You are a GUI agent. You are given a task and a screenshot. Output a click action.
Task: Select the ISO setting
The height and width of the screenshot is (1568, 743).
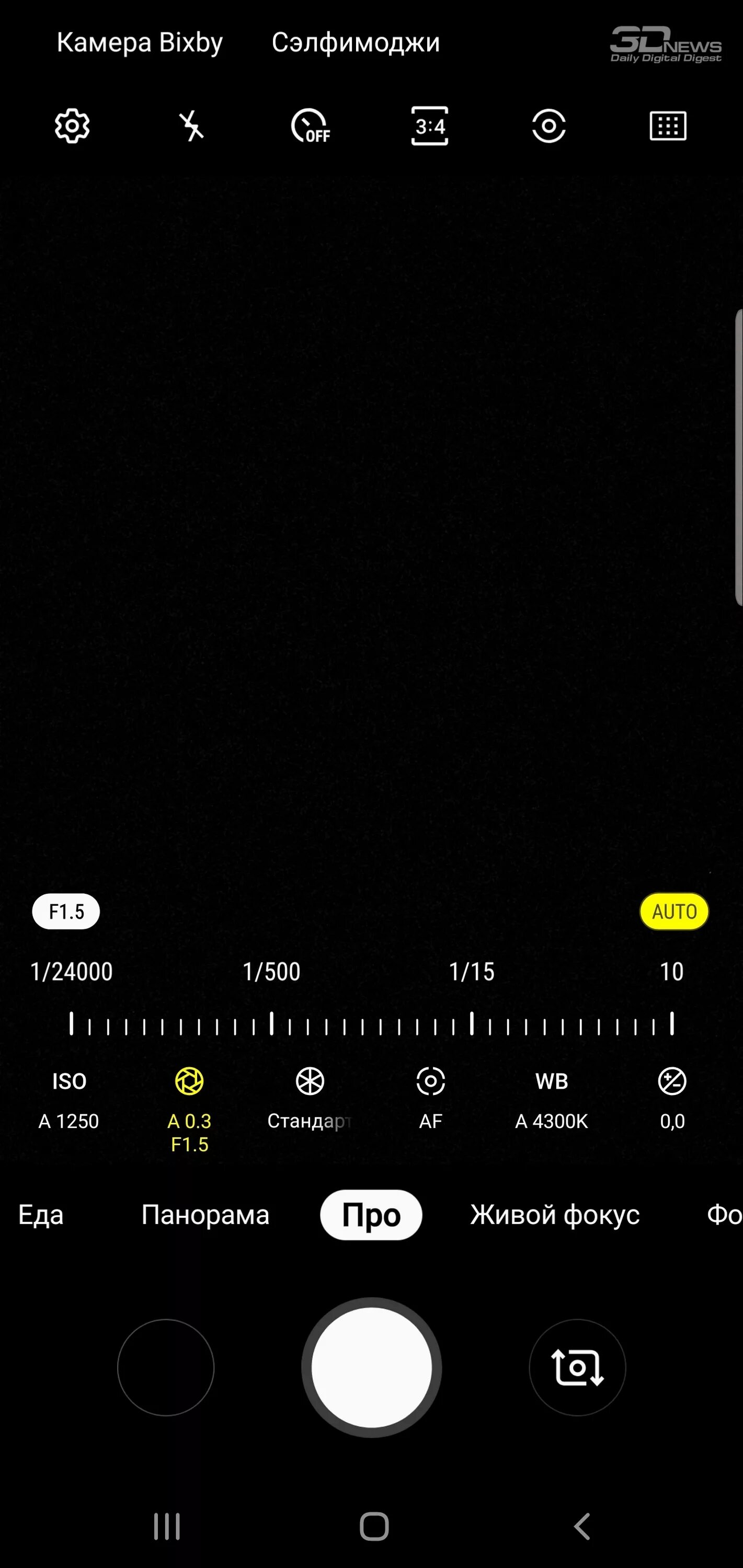point(69,1100)
